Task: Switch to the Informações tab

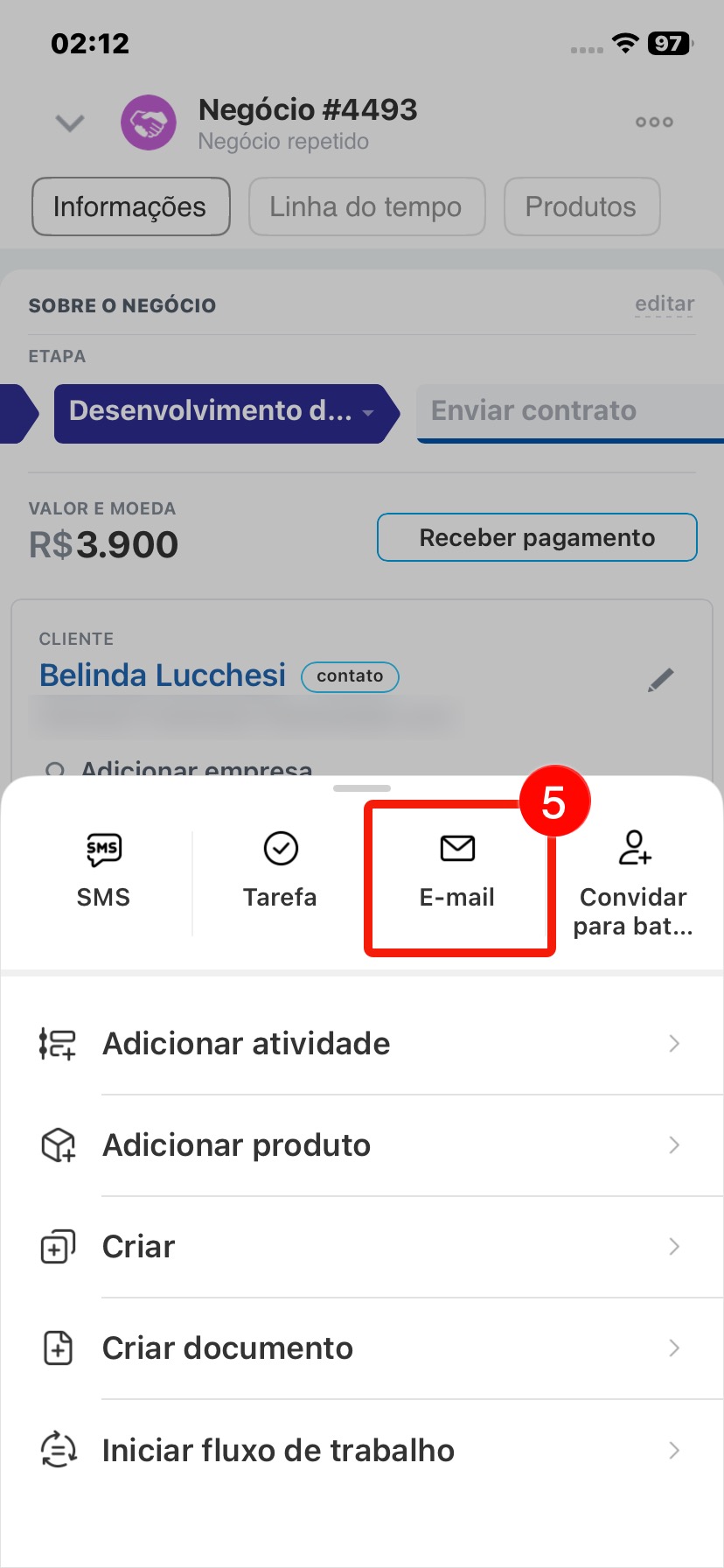Action: [x=130, y=206]
